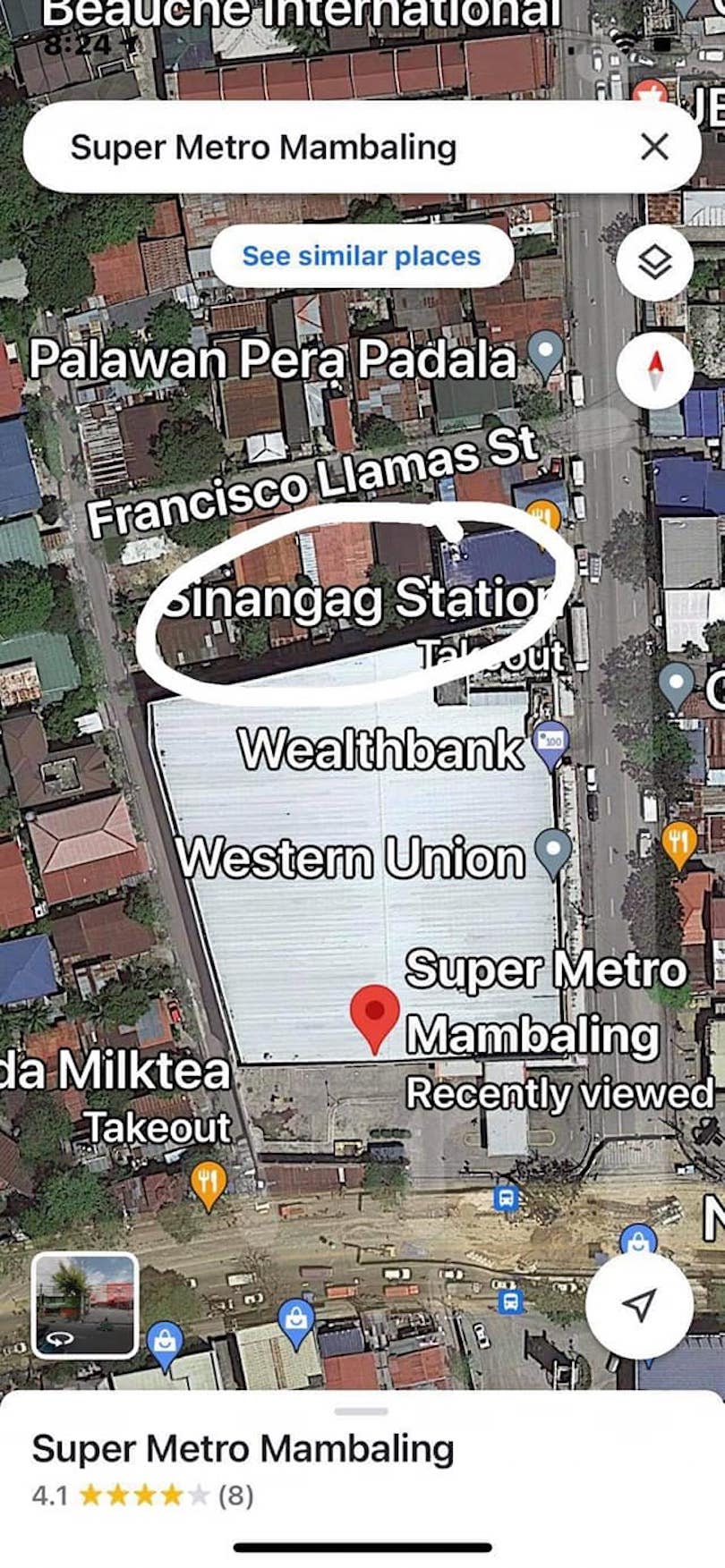The image size is (725, 1568).
Task: Center map on my current location
Action: click(x=638, y=1305)
